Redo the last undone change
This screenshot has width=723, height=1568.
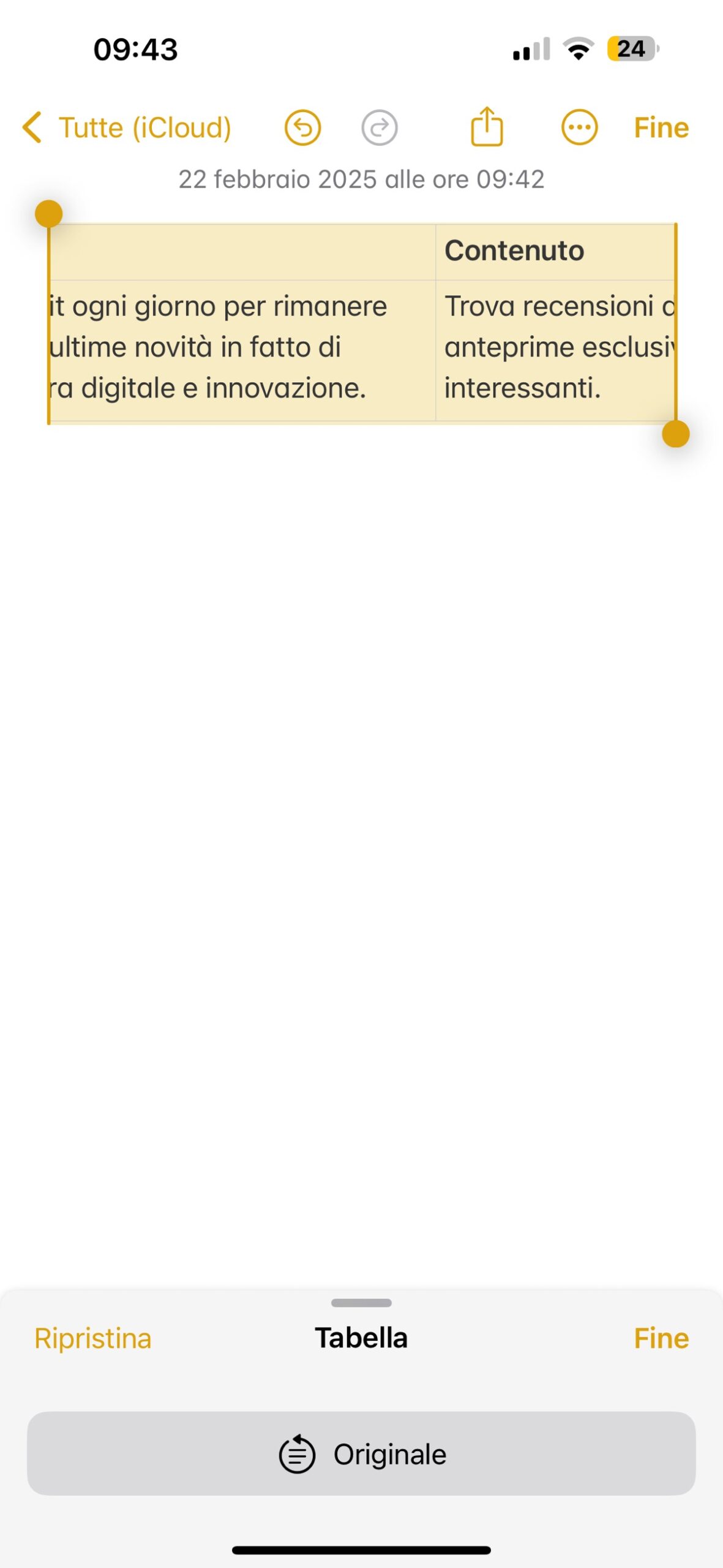tap(379, 128)
